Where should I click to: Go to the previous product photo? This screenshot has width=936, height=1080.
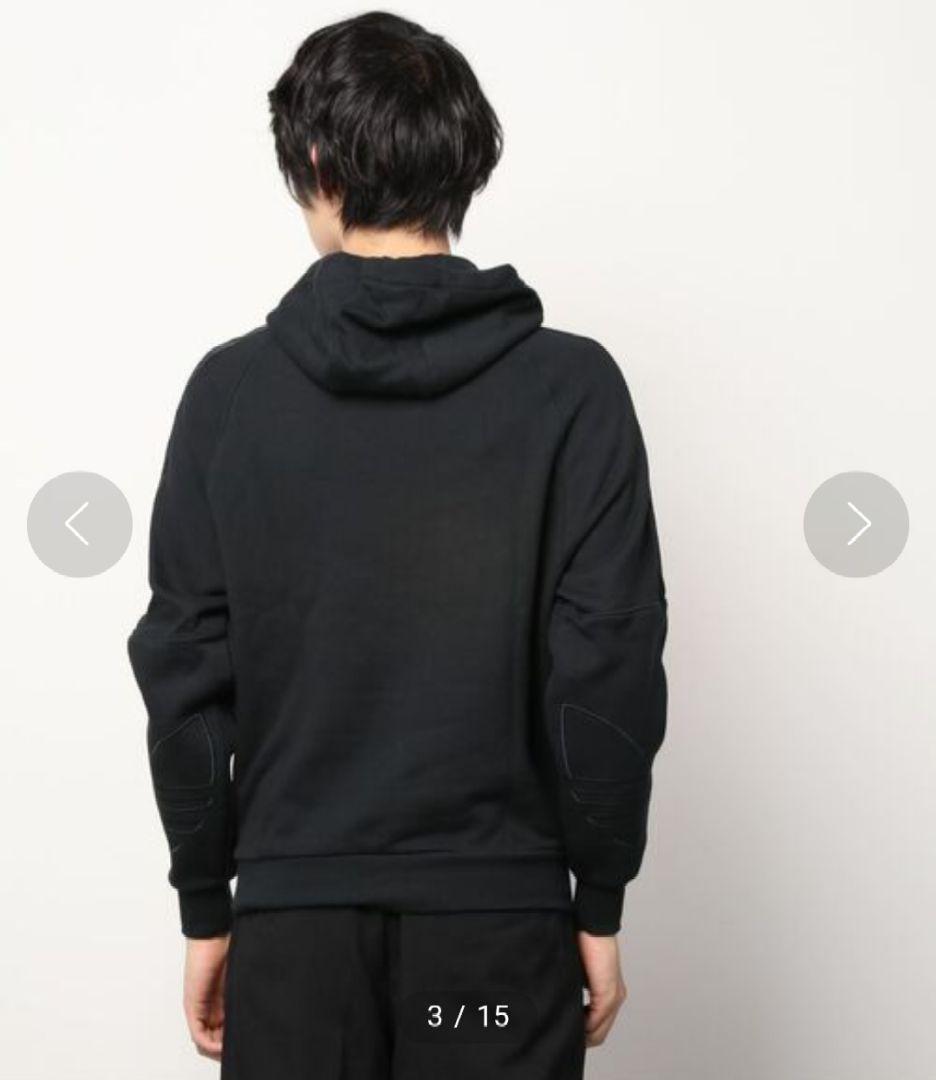point(79,524)
